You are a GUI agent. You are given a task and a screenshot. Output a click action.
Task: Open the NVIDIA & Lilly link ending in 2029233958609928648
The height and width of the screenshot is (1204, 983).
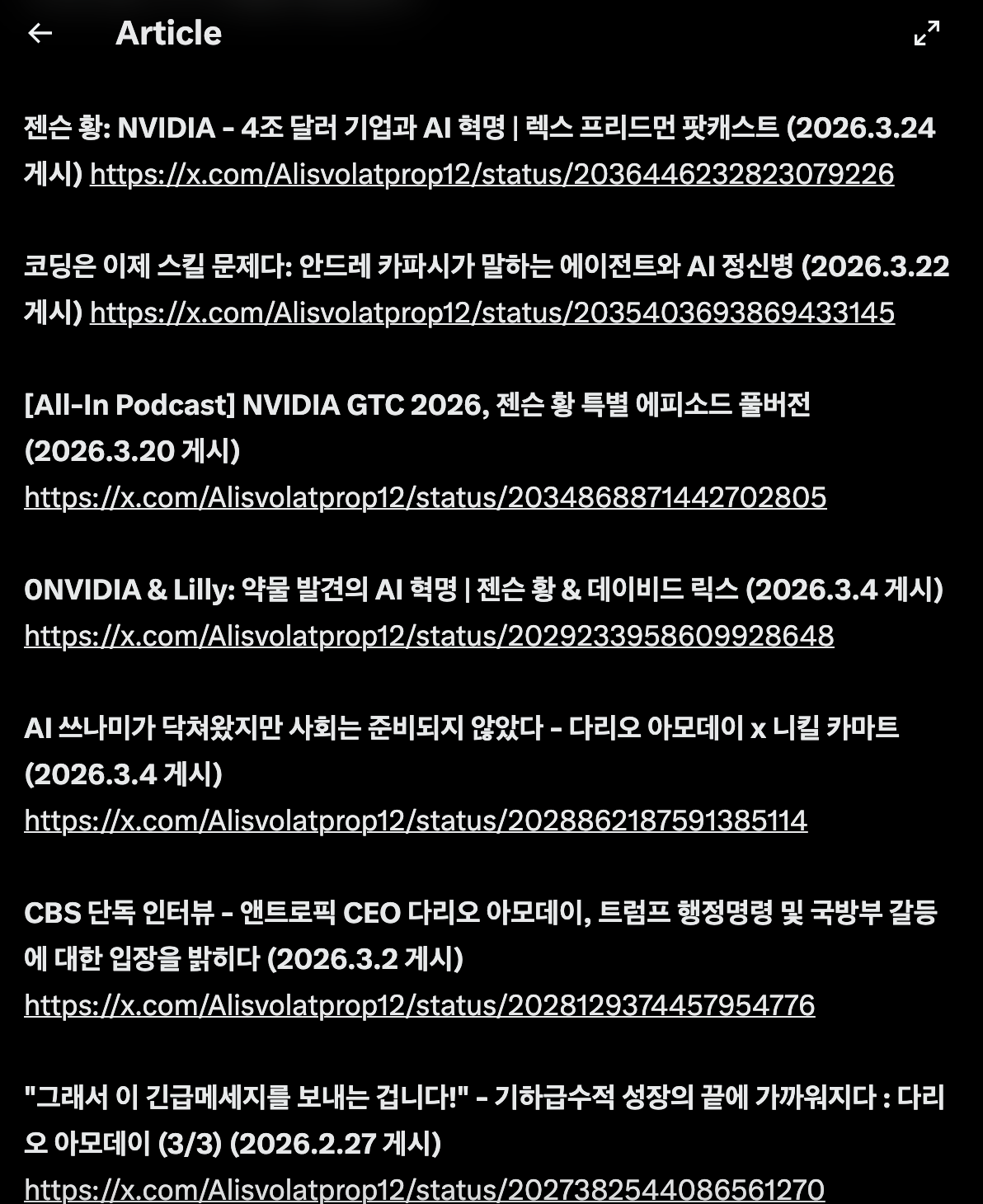pyautogui.click(x=429, y=636)
